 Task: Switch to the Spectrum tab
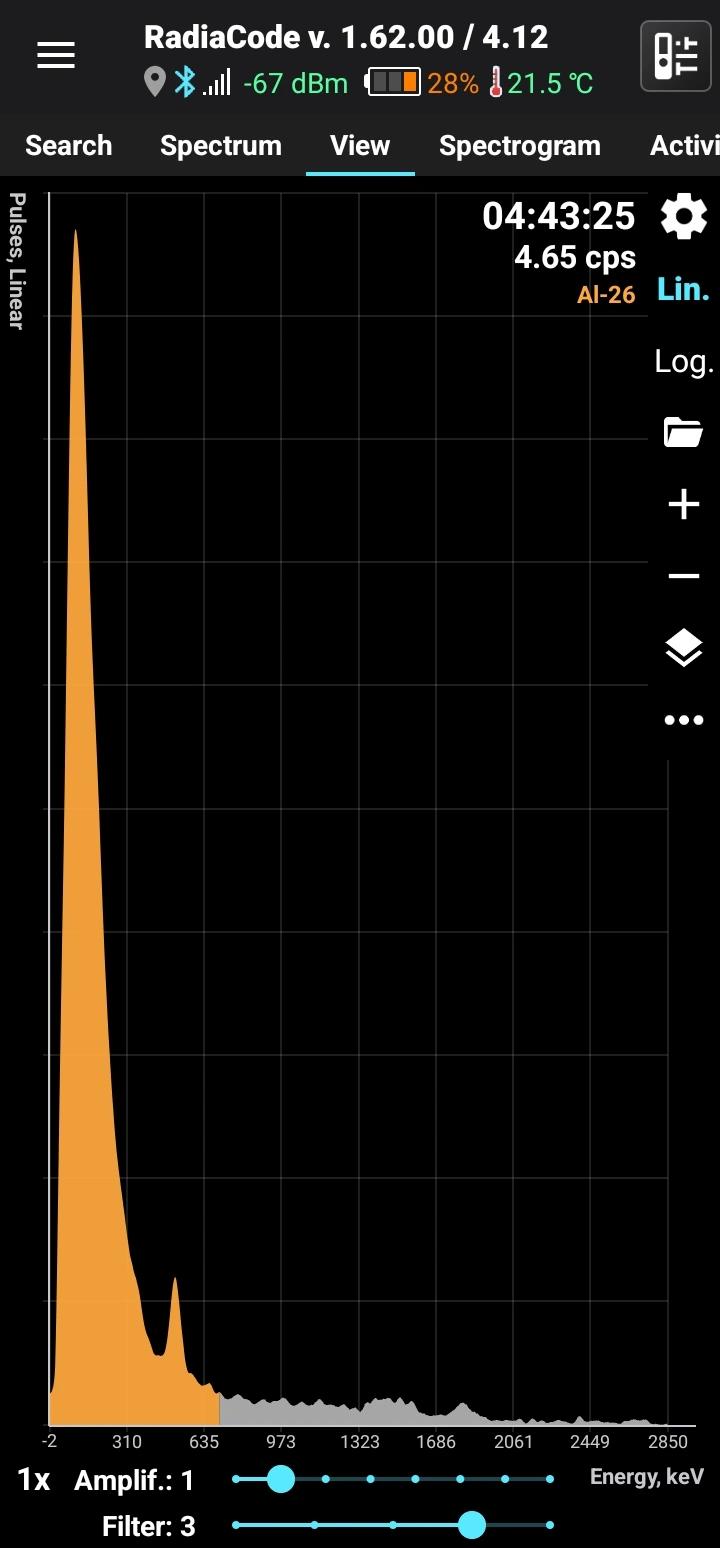click(221, 146)
